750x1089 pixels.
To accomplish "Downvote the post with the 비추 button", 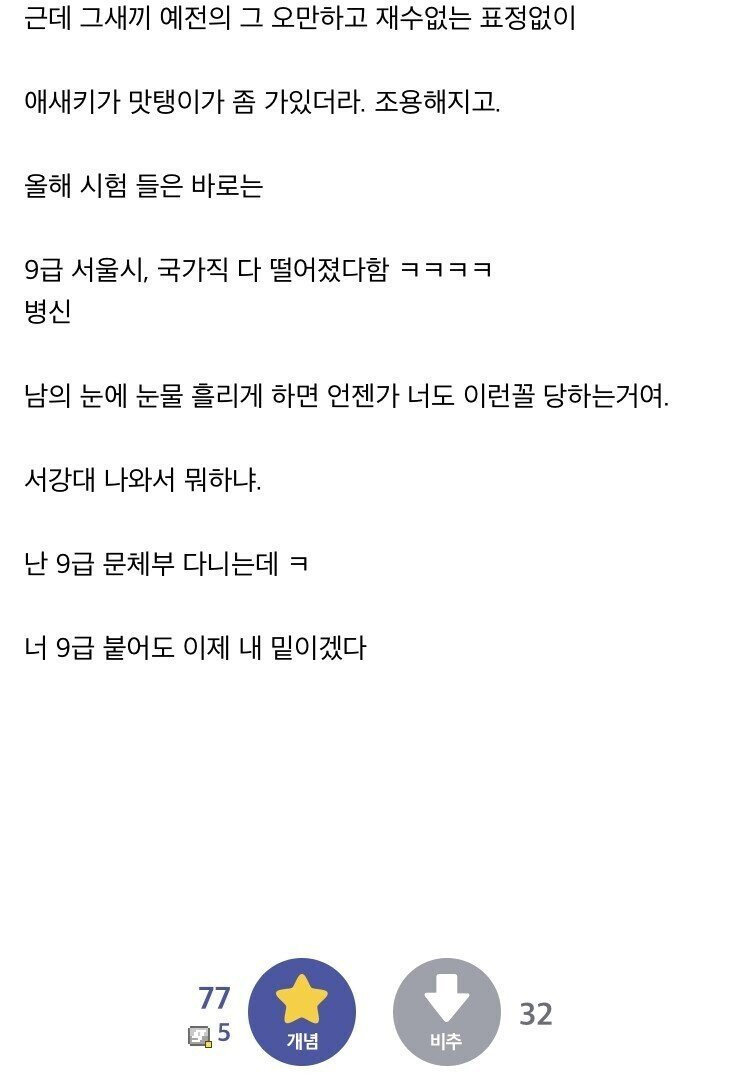I will [446, 1011].
